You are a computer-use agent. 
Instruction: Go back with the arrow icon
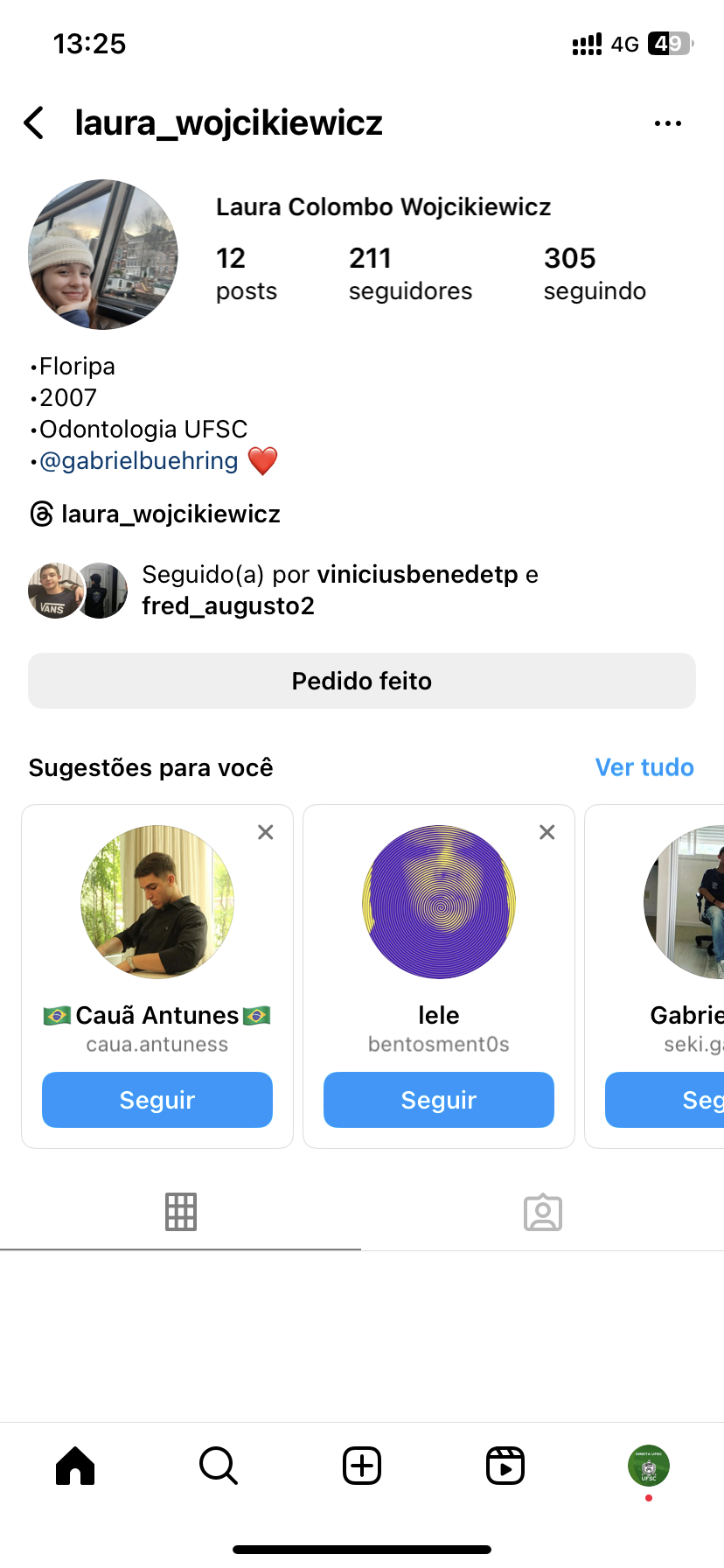[34, 123]
